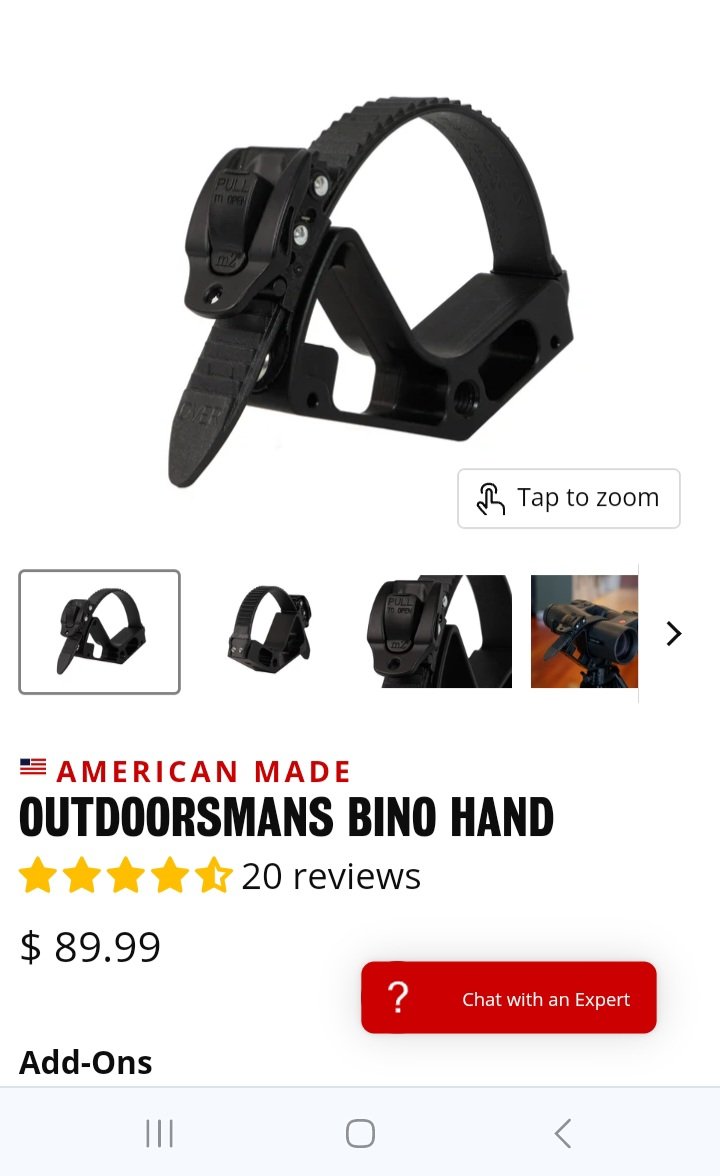Start Chat with an Expert
The width and height of the screenshot is (720, 1176).
(x=508, y=998)
